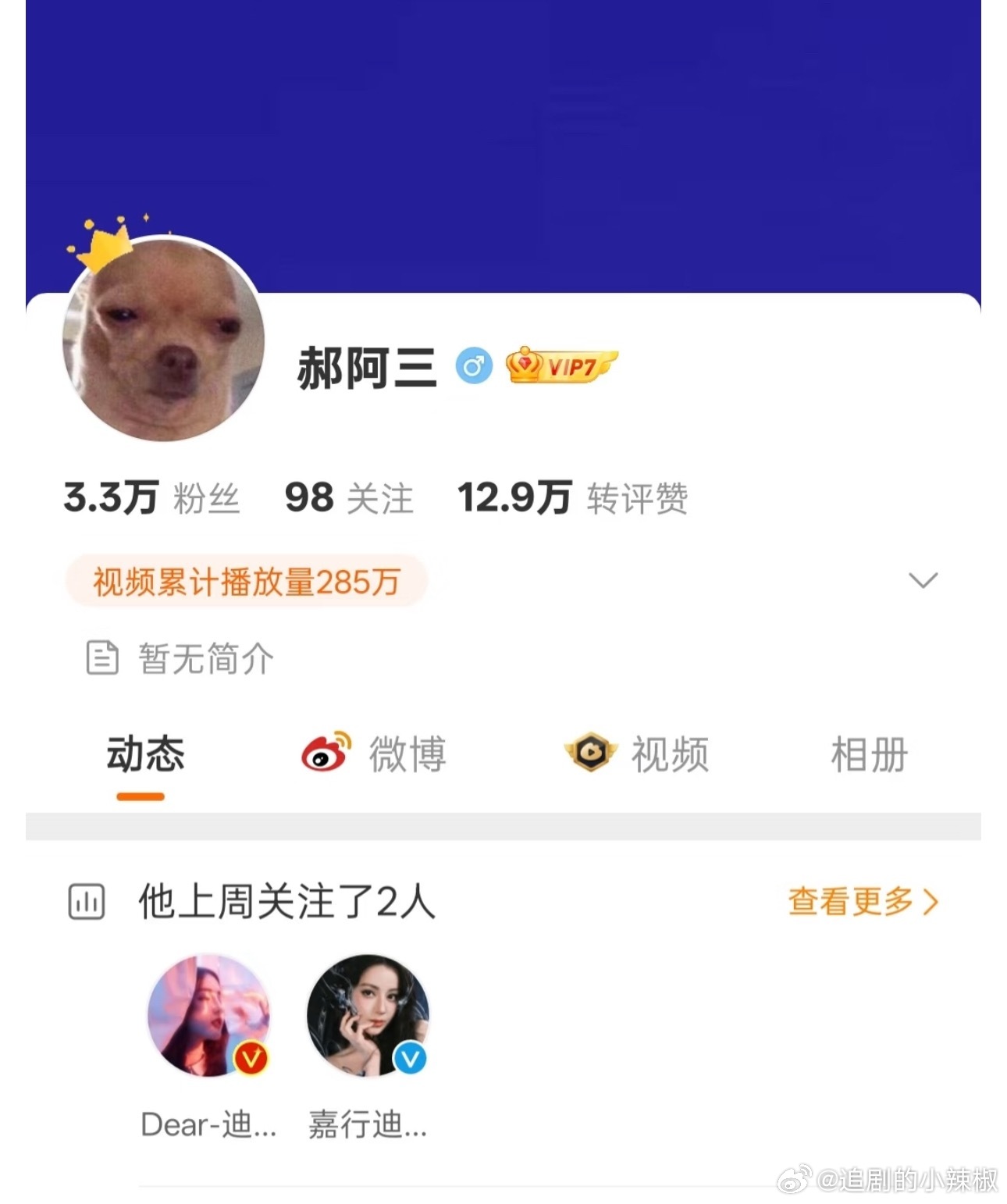Image resolution: width=1007 pixels, height=1204 pixels.
Task: Open the 相册 tab
Action: [869, 753]
